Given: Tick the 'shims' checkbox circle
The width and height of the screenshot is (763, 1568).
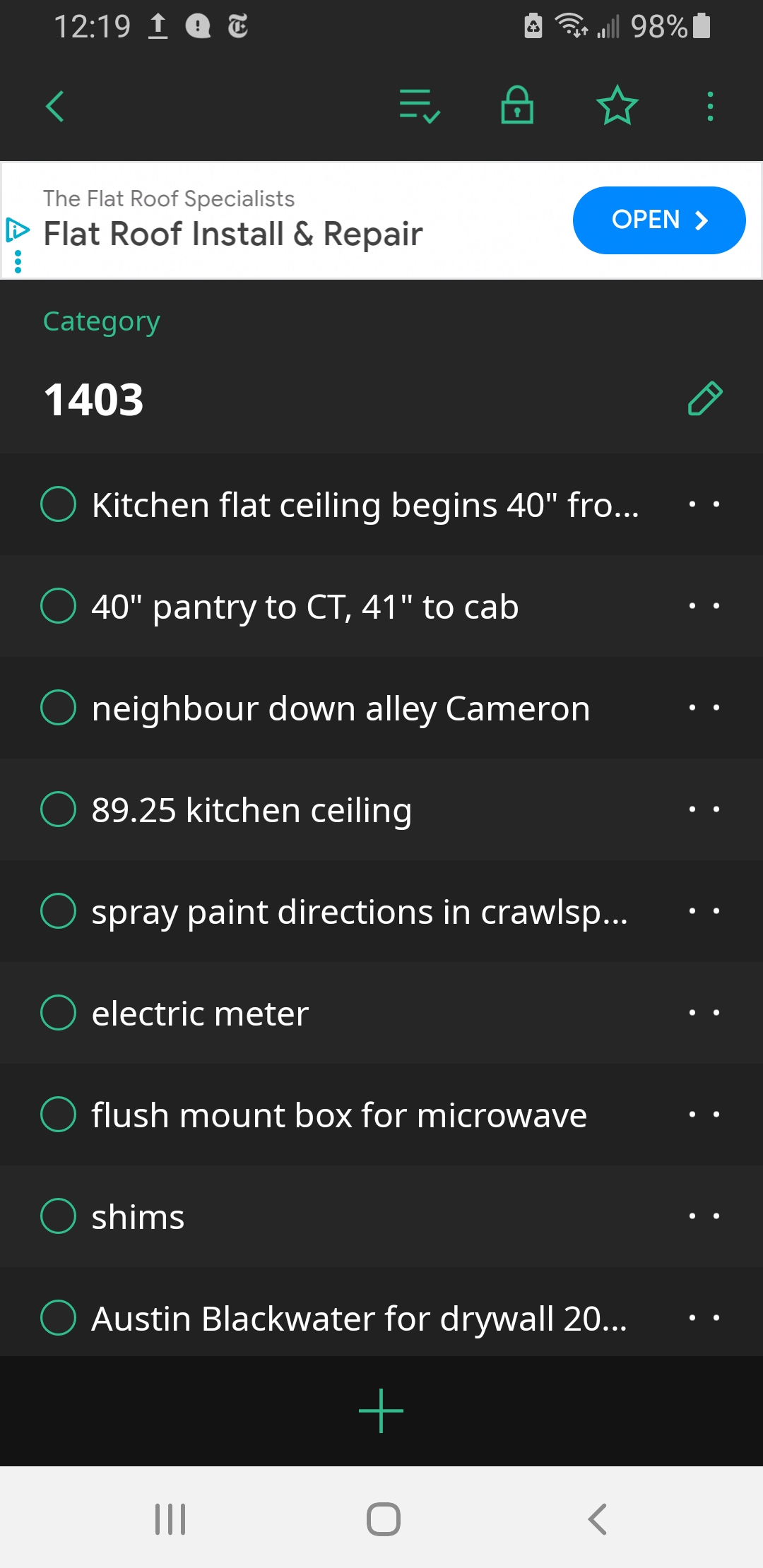Looking at the screenshot, I should [x=58, y=1216].
